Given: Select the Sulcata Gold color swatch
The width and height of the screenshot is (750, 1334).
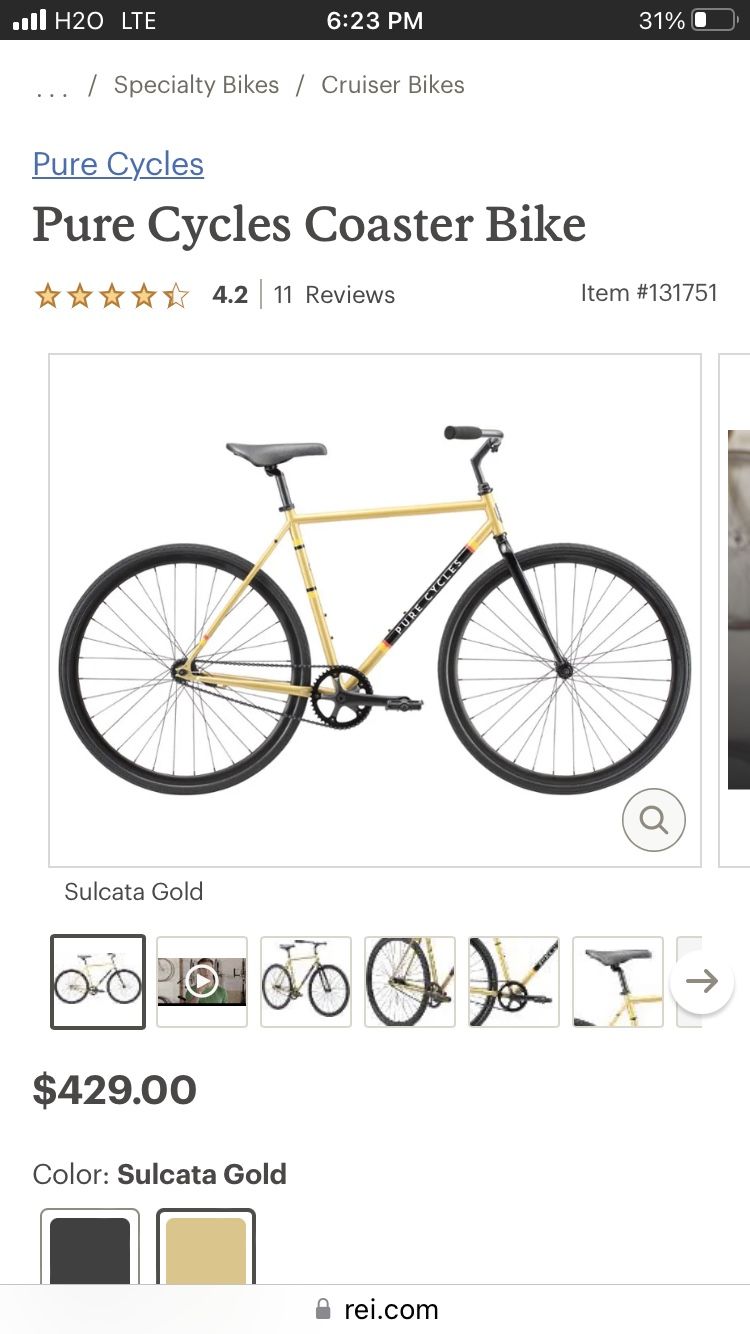Looking at the screenshot, I should [x=205, y=1254].
